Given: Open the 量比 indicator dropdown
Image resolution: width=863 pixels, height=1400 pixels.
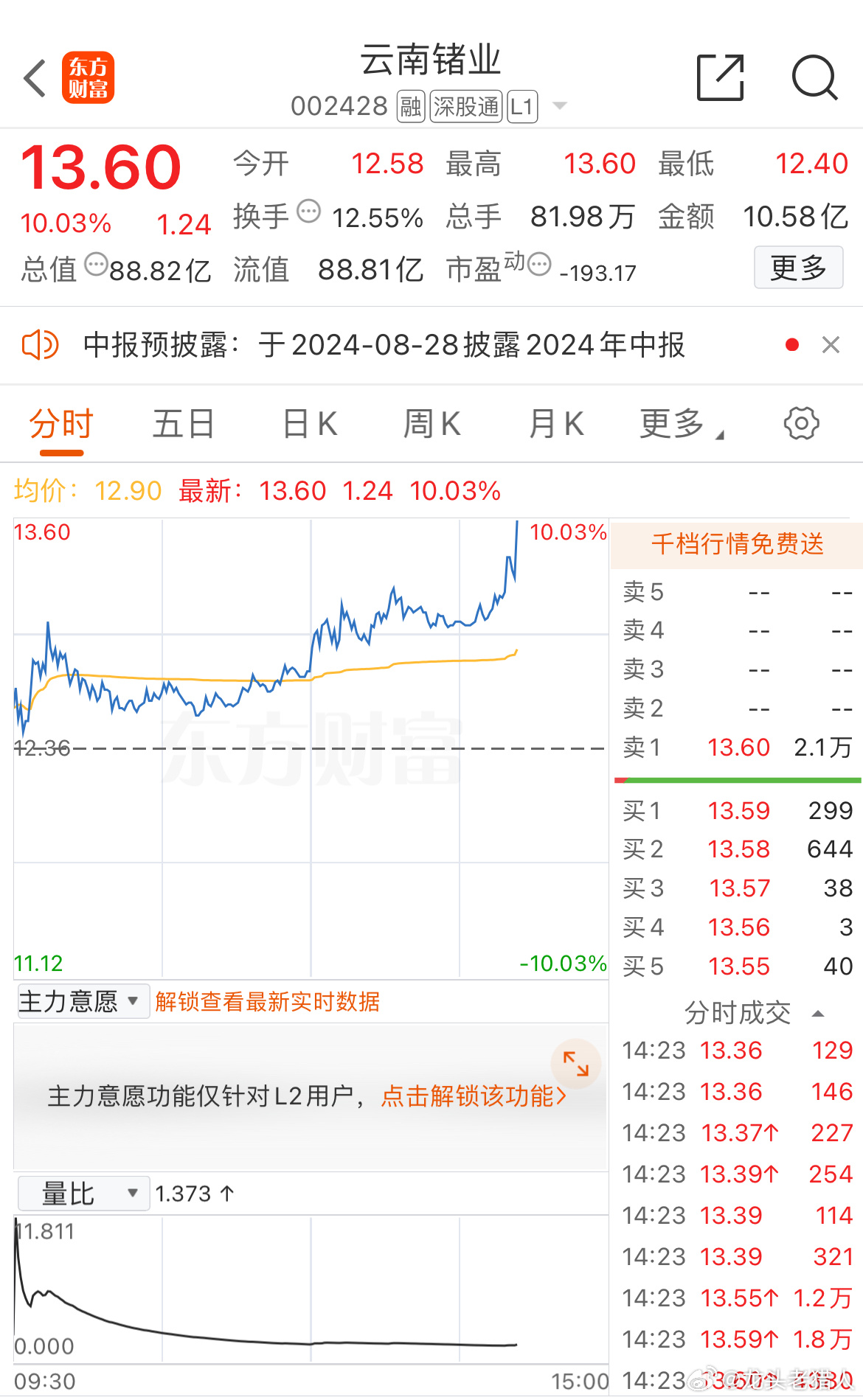Looking at the screenshot, I should click(83, 1193).
